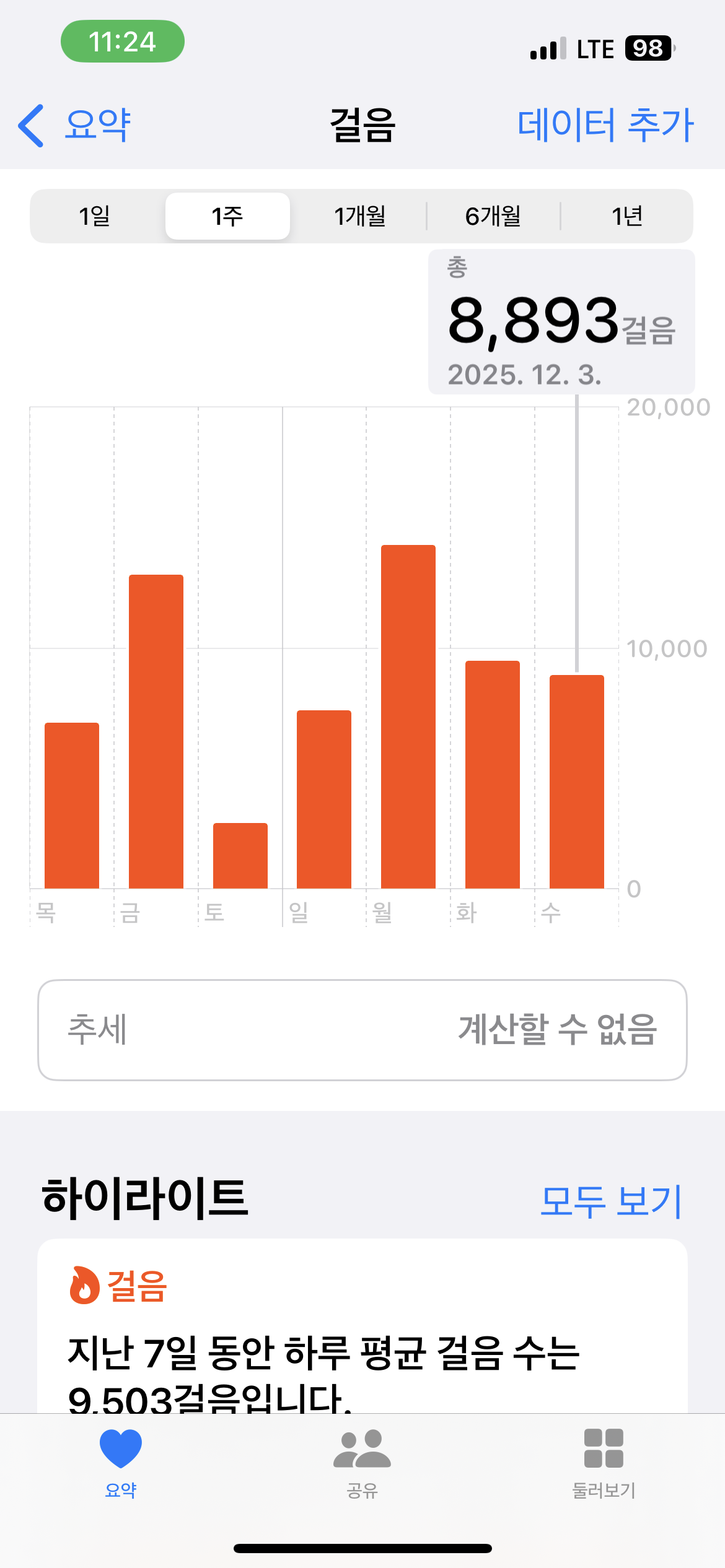The height and width of the screenshot is (1568, 725).
Task: Open the 추세 trend card
Action: point(362,1030)
